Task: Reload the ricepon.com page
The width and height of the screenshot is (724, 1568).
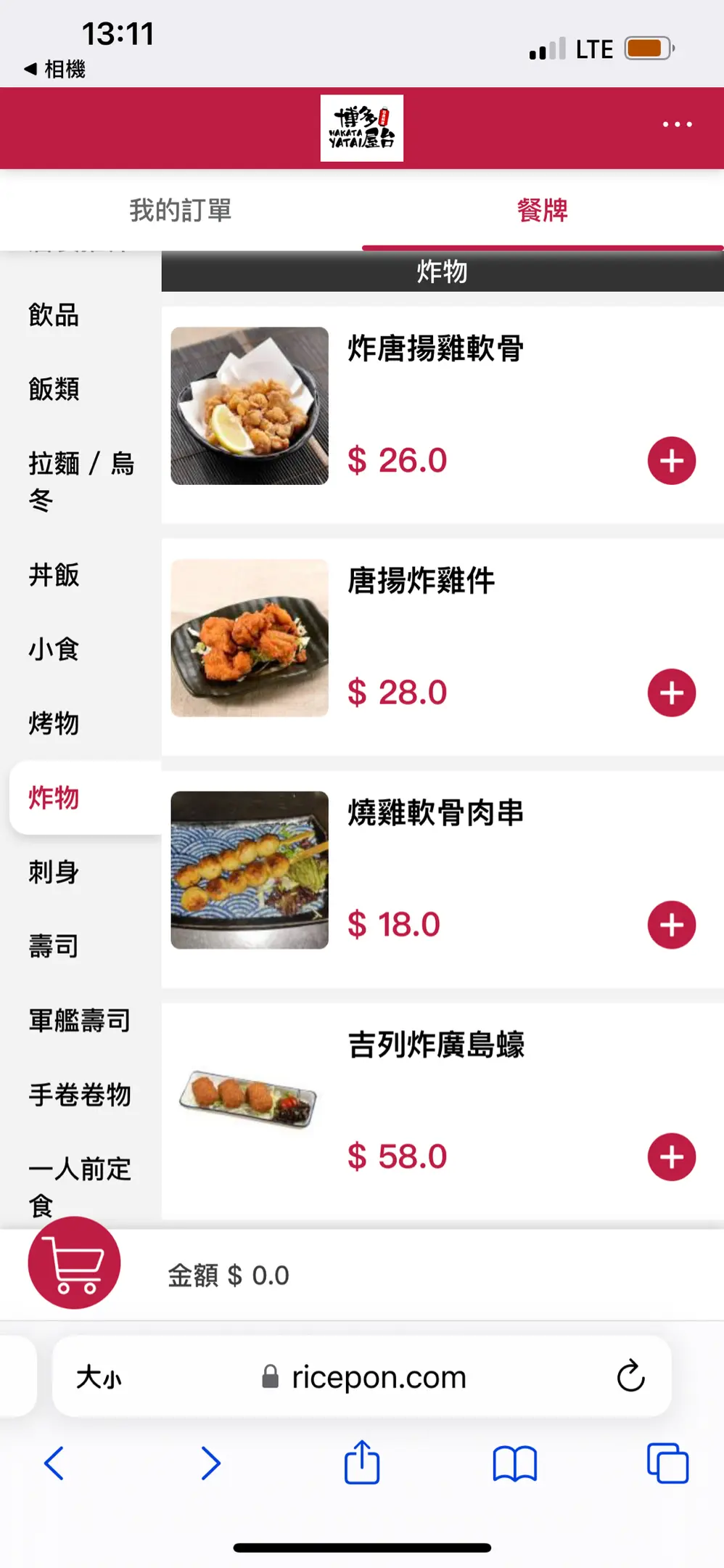Action: click(x=630, y=1376)
